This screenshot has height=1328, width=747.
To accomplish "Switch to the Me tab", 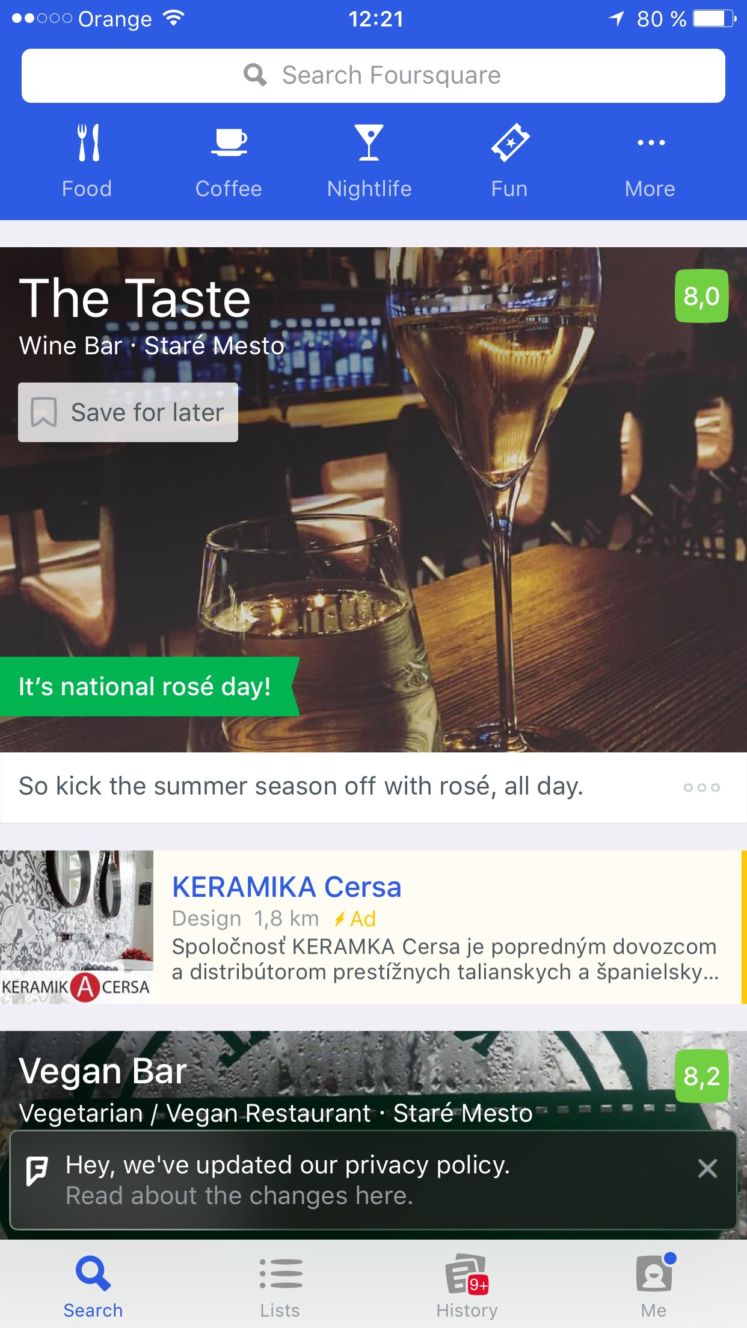I will tap(654, 1286).
